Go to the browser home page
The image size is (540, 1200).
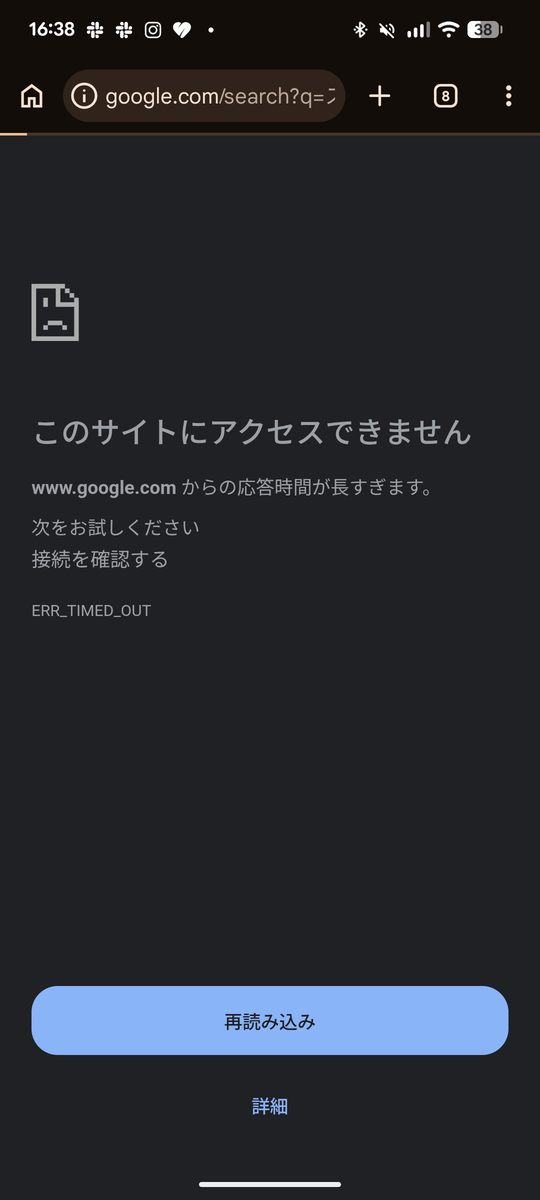(32, 96)
